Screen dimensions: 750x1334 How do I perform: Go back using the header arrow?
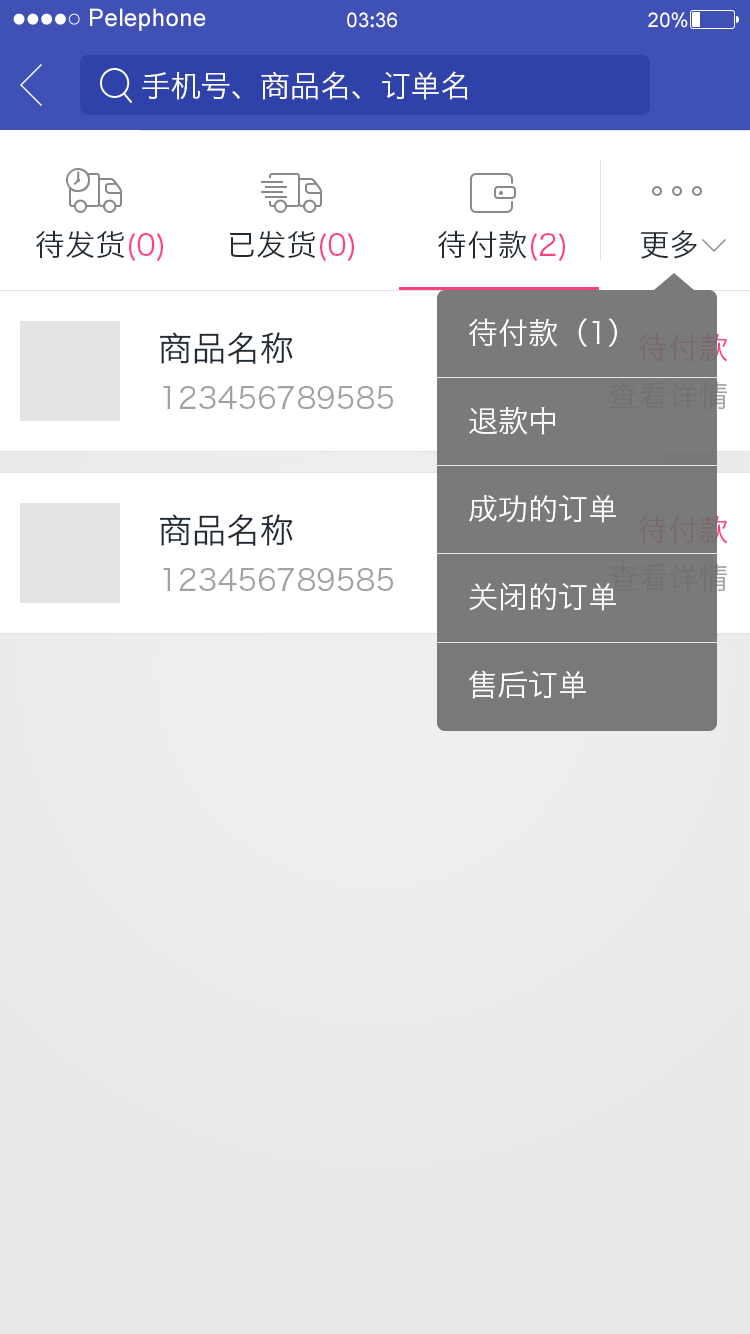coord(32,85)
